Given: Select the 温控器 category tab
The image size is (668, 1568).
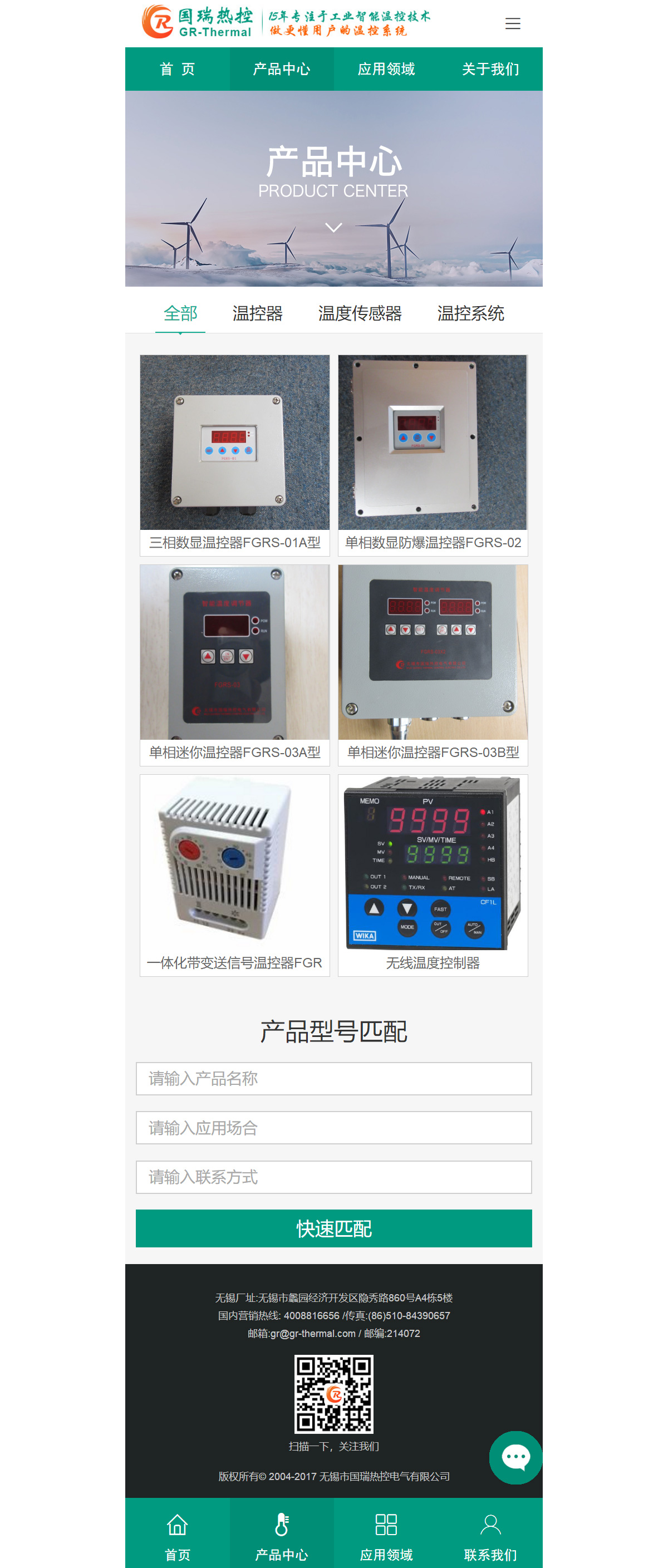Looking at the screenshot, I should (257, 313).
